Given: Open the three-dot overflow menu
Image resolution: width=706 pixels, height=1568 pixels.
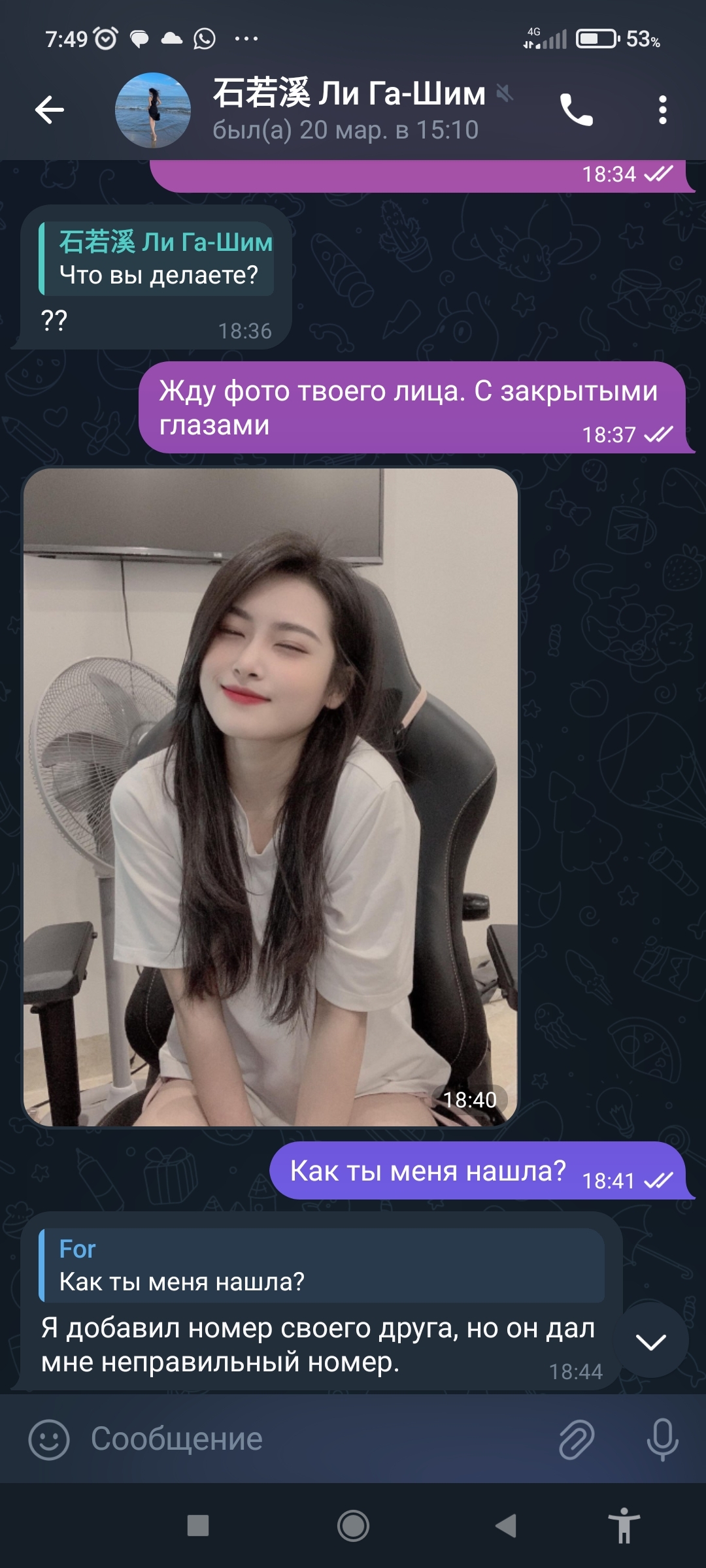Looking at the screenshot, I should pos(662,110).
